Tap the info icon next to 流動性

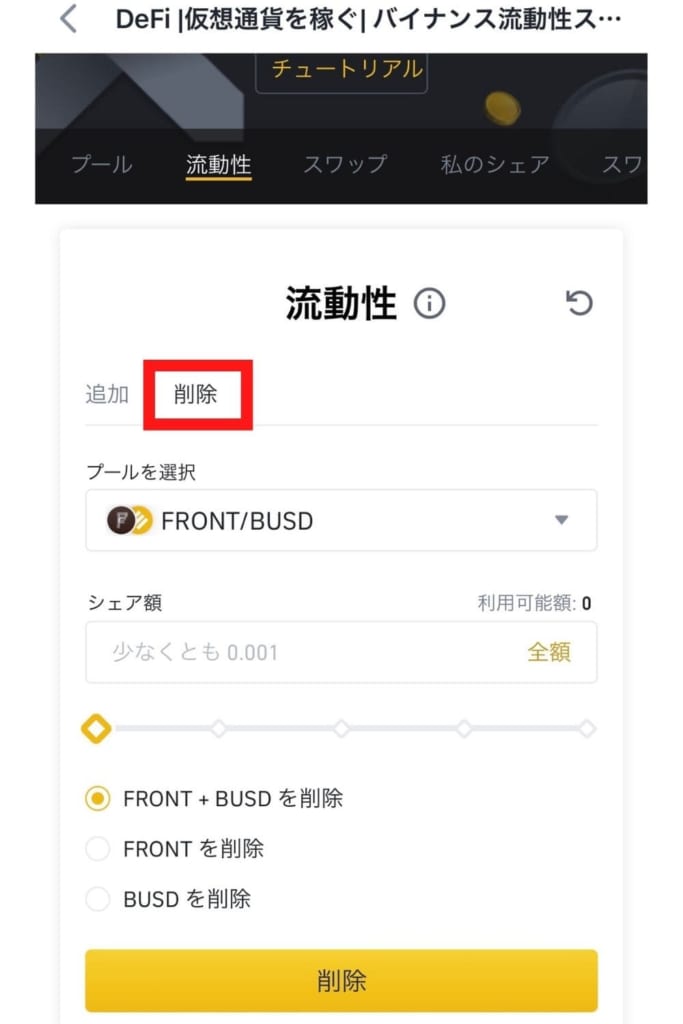point(430,303)
